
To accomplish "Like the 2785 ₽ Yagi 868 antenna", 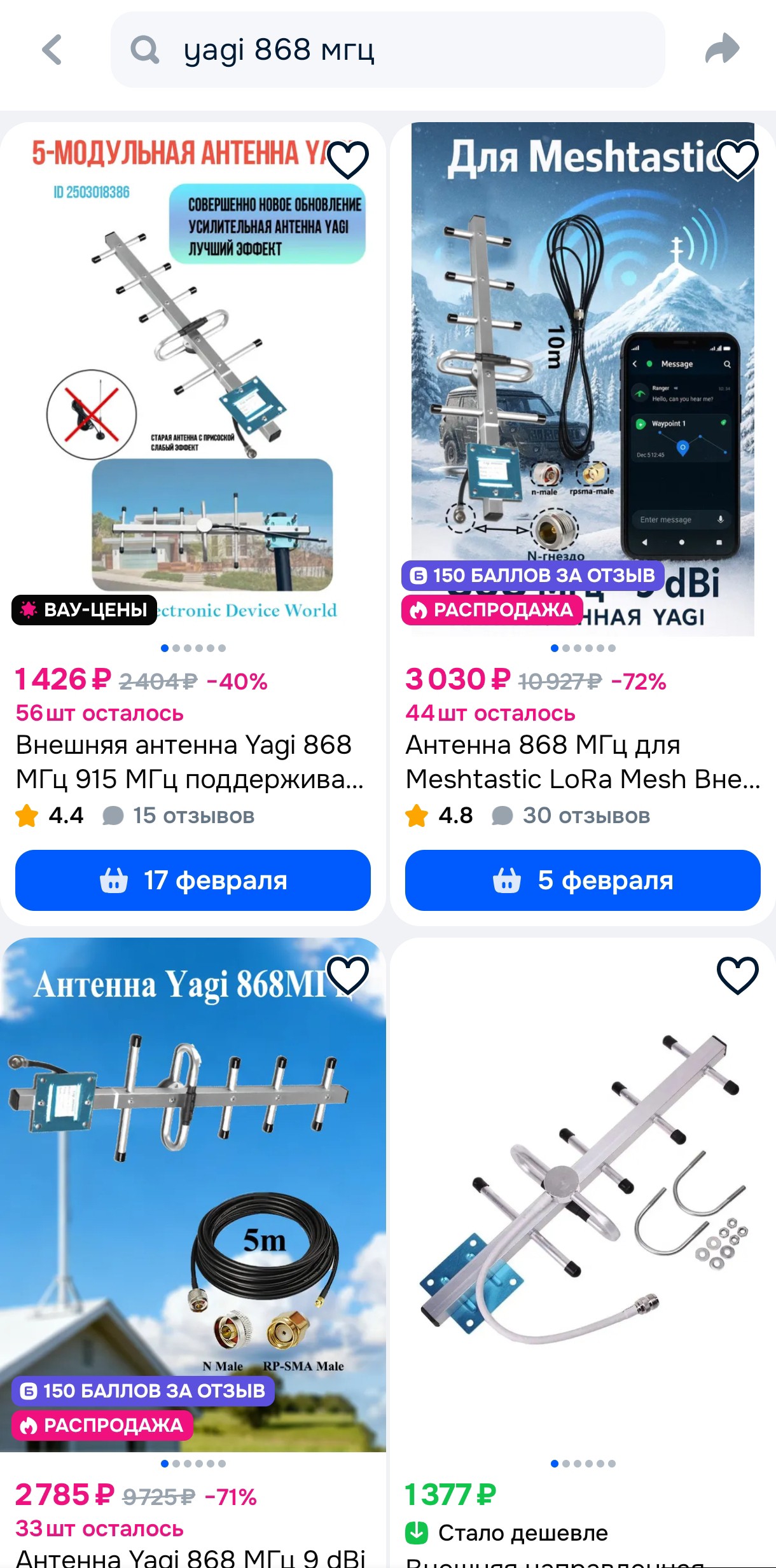I will (x=348, y=975).
